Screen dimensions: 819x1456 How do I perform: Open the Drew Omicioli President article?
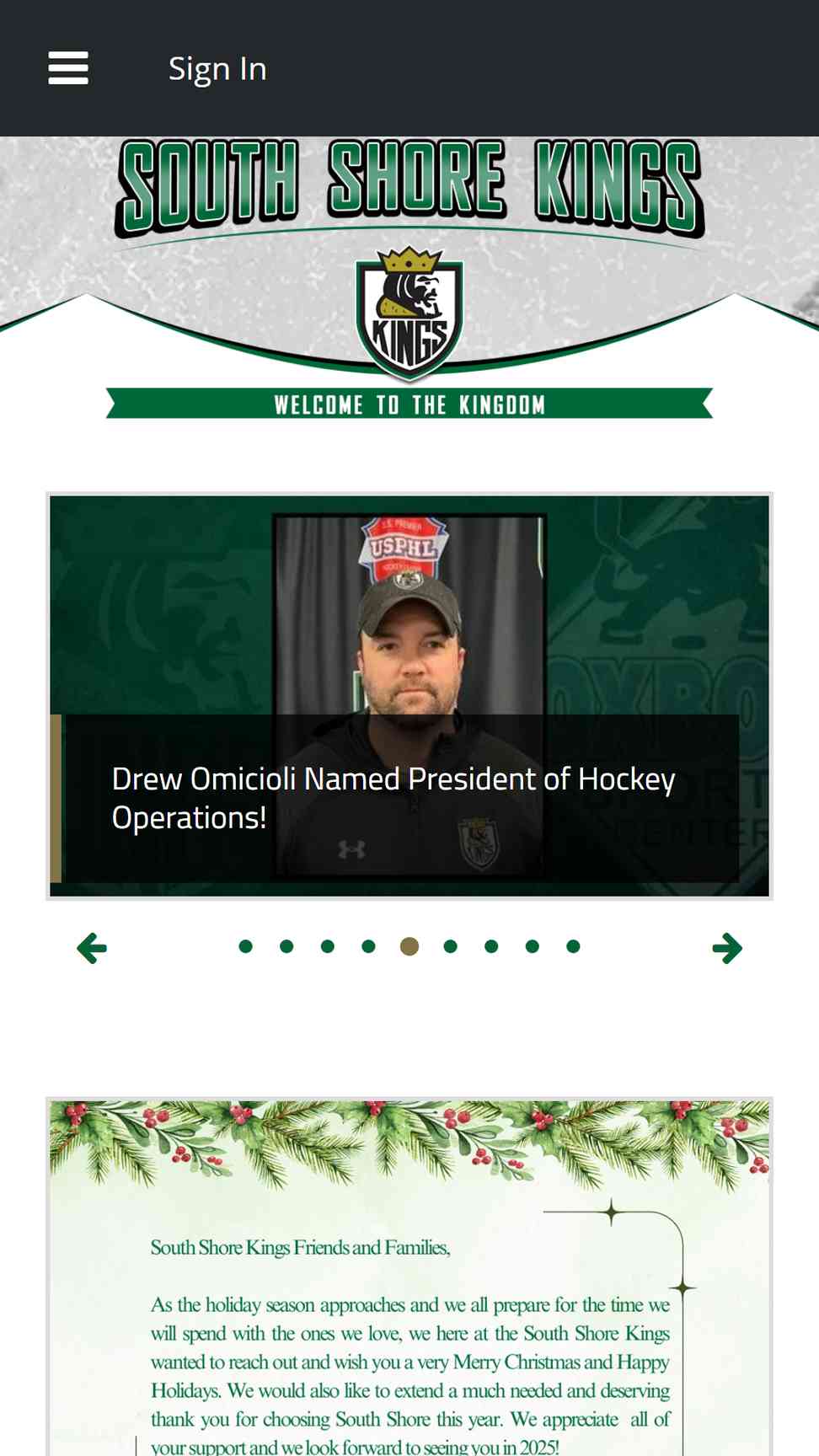click(393, 797)
